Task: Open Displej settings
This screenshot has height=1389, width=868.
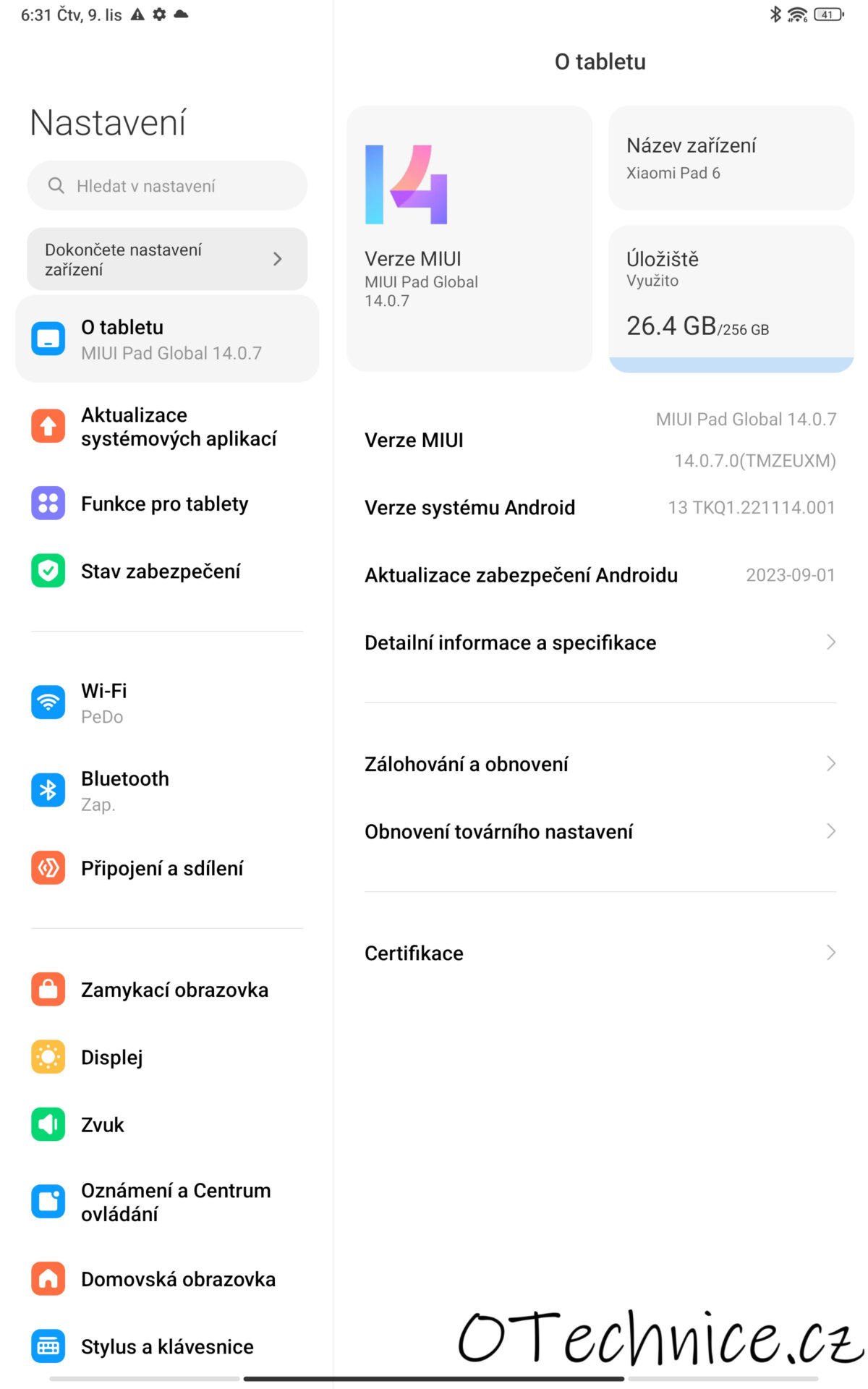Action: (x=112, y=1058)
